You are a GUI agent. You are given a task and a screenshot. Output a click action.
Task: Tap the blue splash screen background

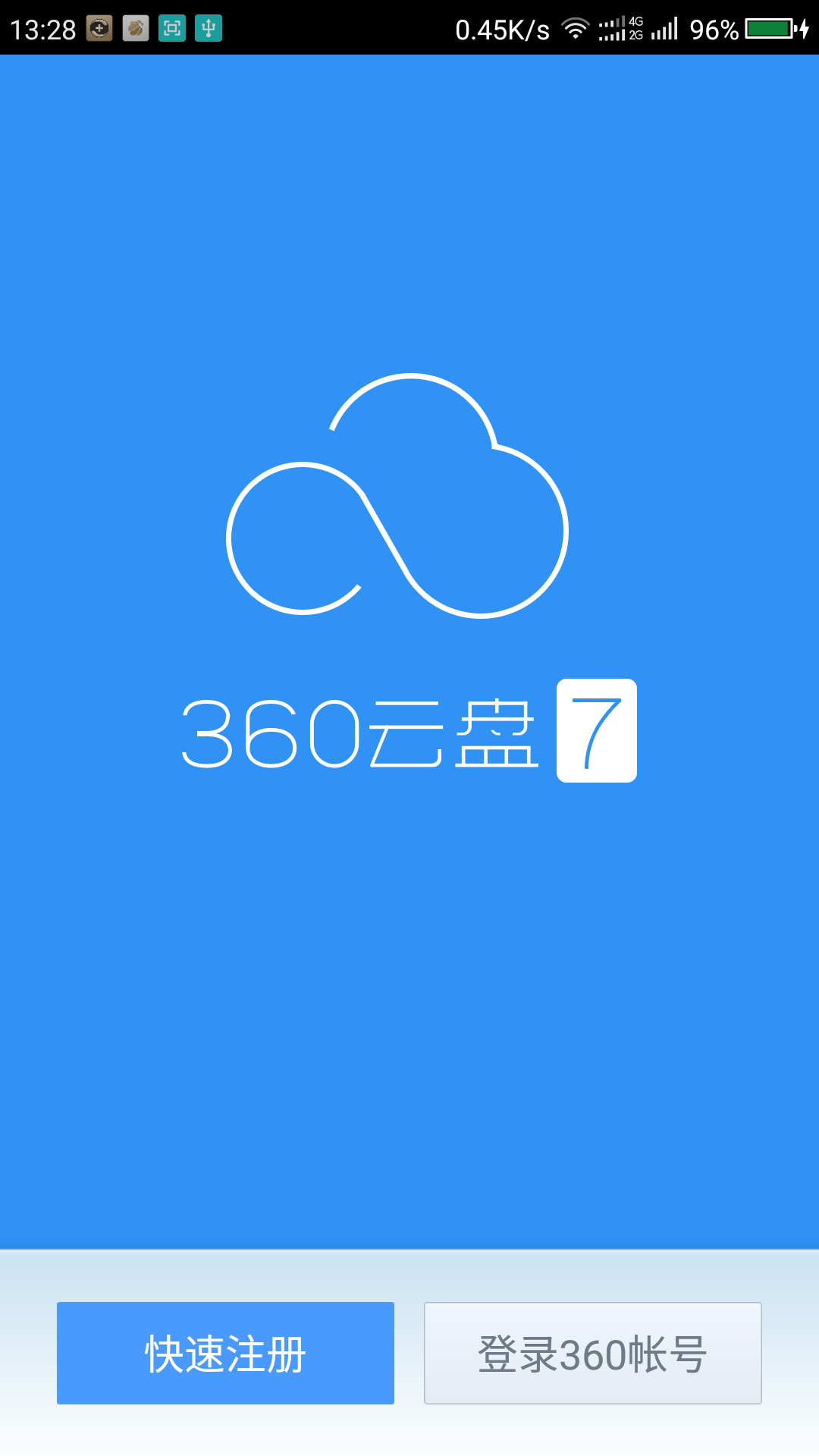tap(409, 986)
